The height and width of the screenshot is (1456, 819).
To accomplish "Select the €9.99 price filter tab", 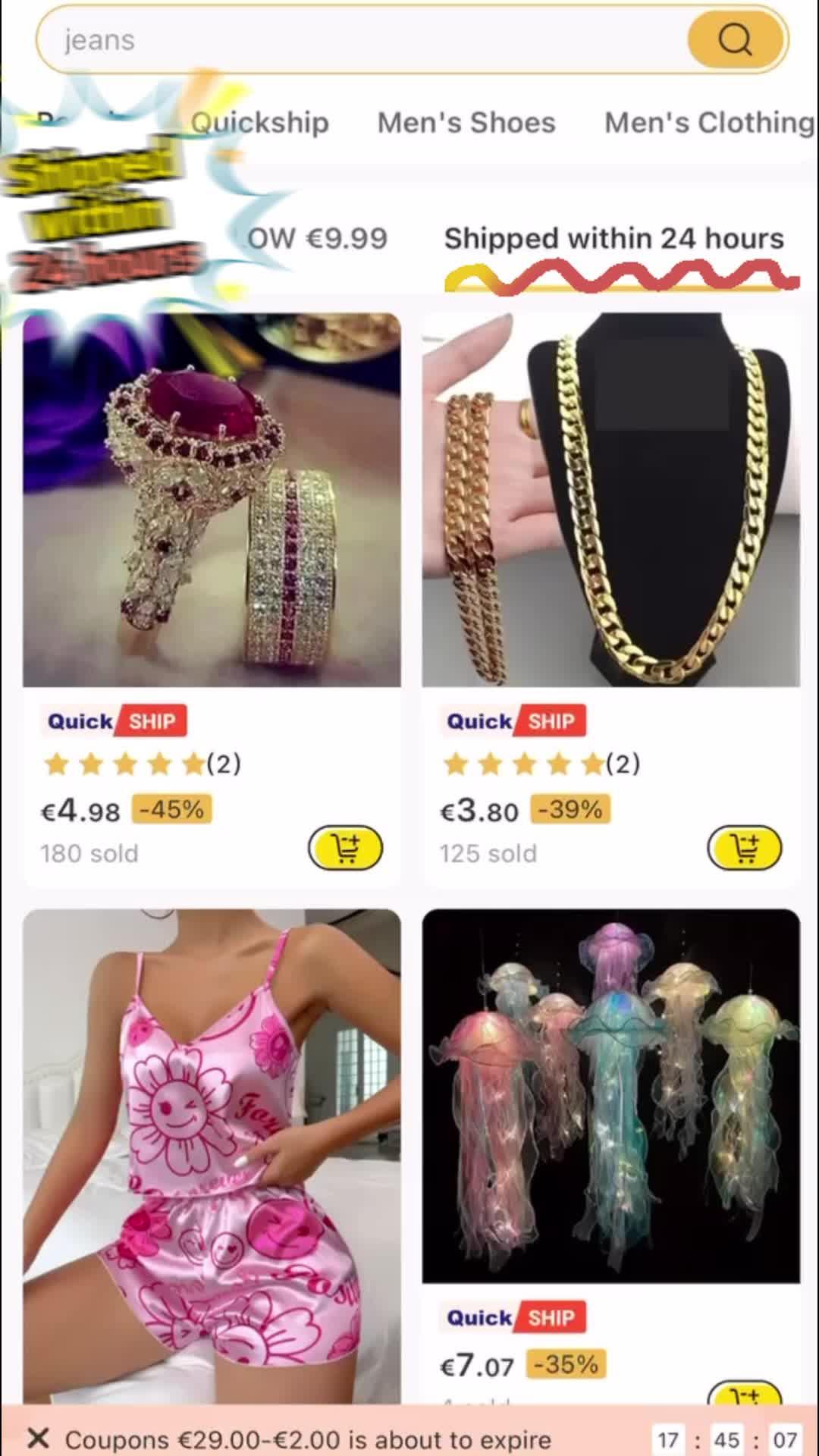I will (x=318, y=239).
